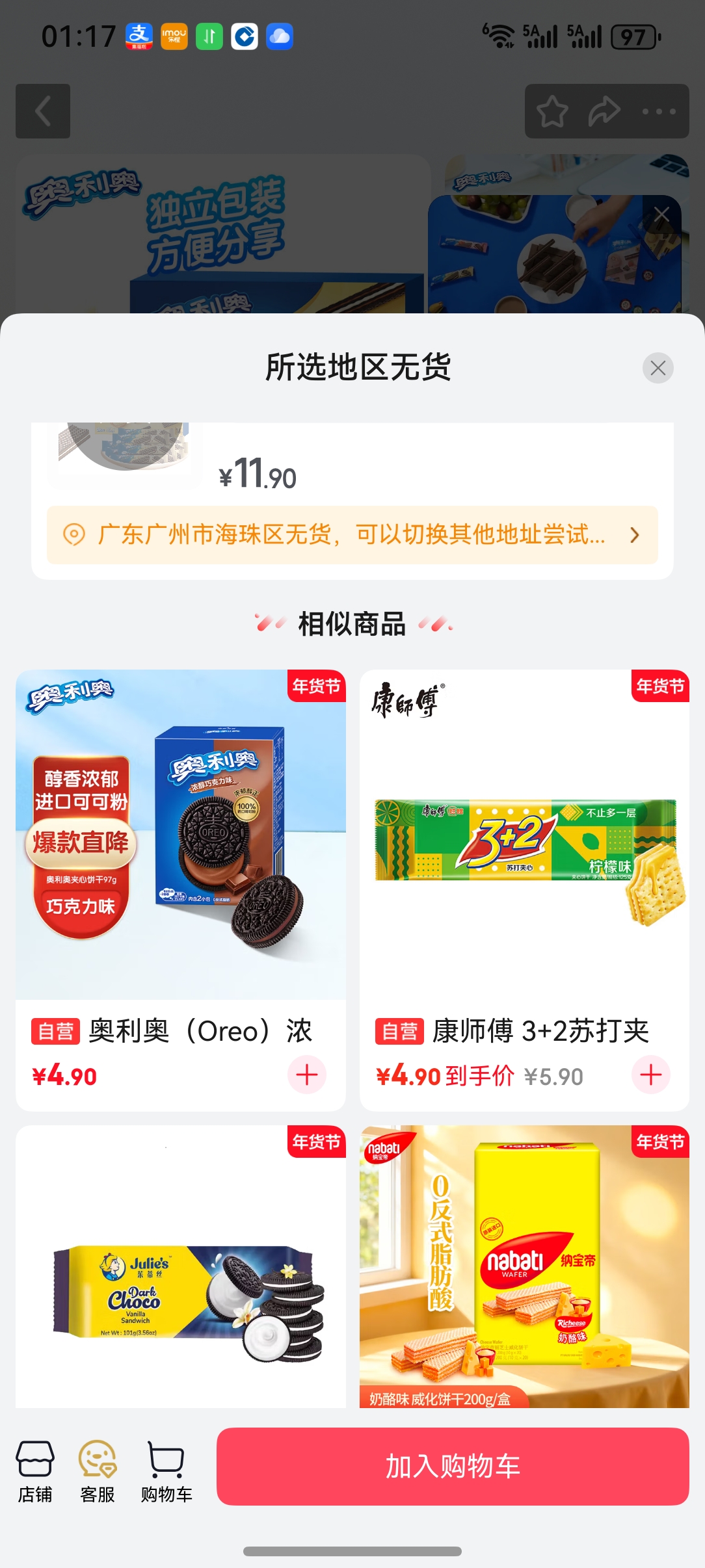The width and height of the screenshot is (705, 1568).
Task: View the nabati 奶酪味威化饼干 product
Action: point(524,1268)
